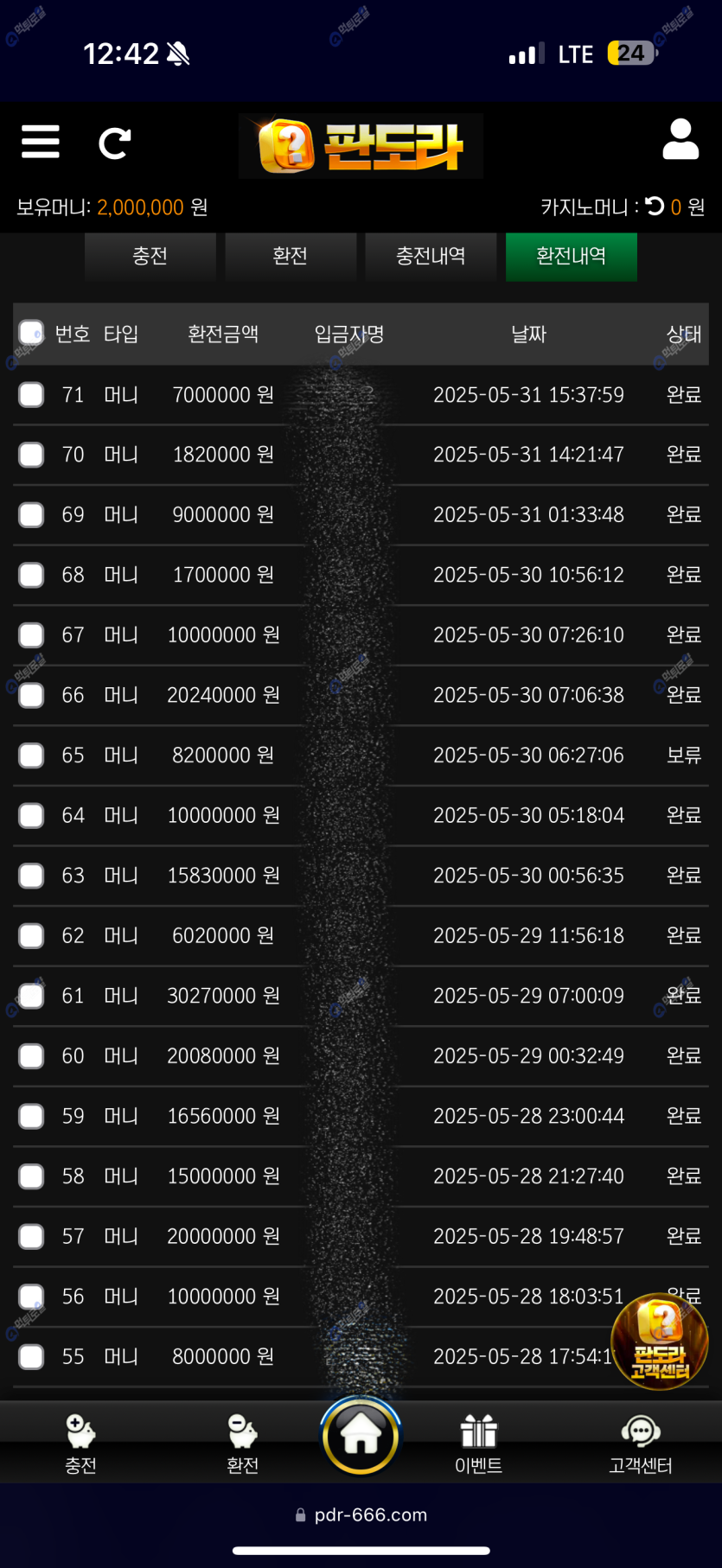
Task: Open the hamburger menu
Action: click(41, 142)
